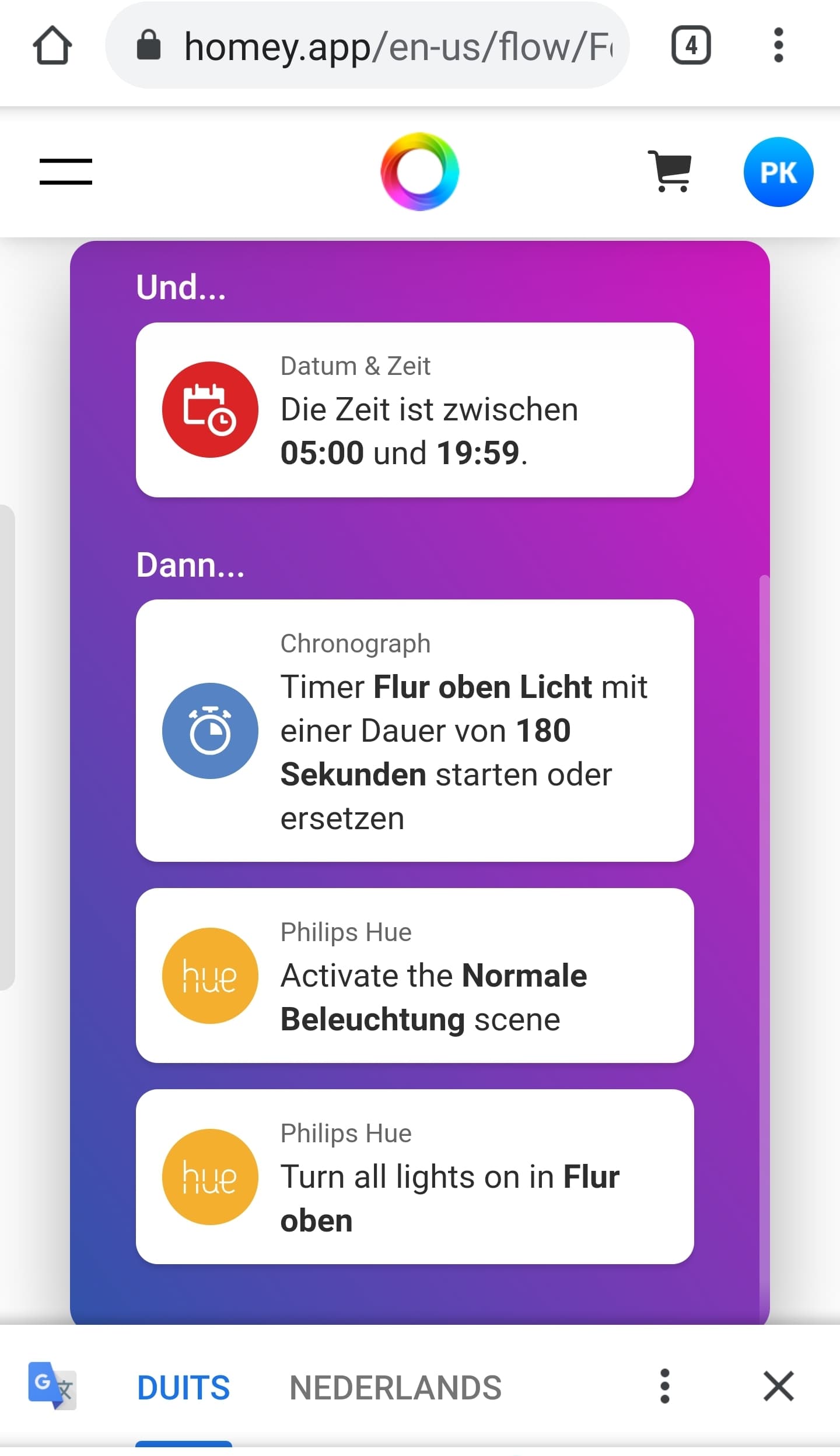Image resolution: width=840 pixels, height=1456 pixels.
Task: Open the tab switcher showing 4 tabs
Action: tap(691, 45)
